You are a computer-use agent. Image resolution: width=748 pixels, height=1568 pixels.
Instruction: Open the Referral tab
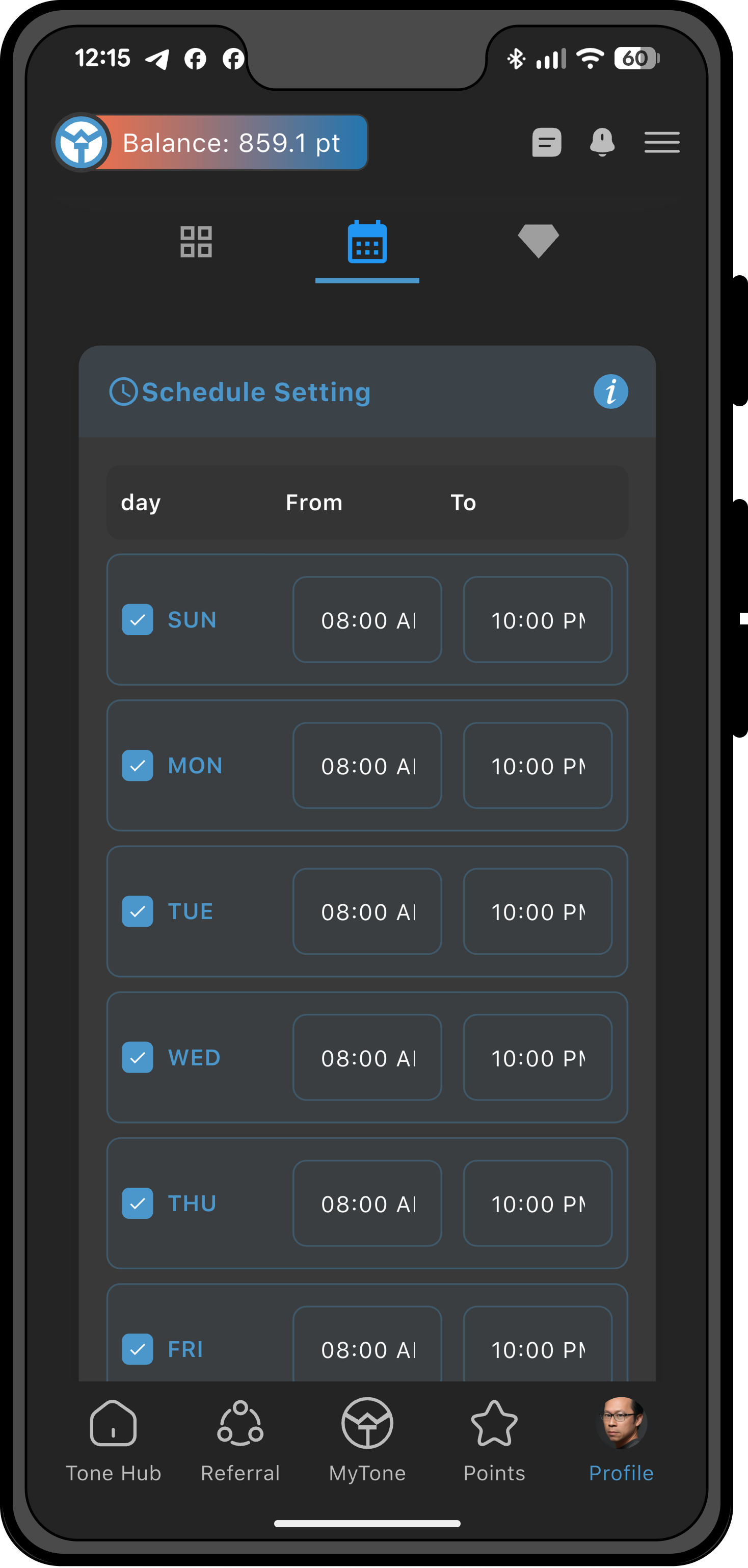point(241,1440)
